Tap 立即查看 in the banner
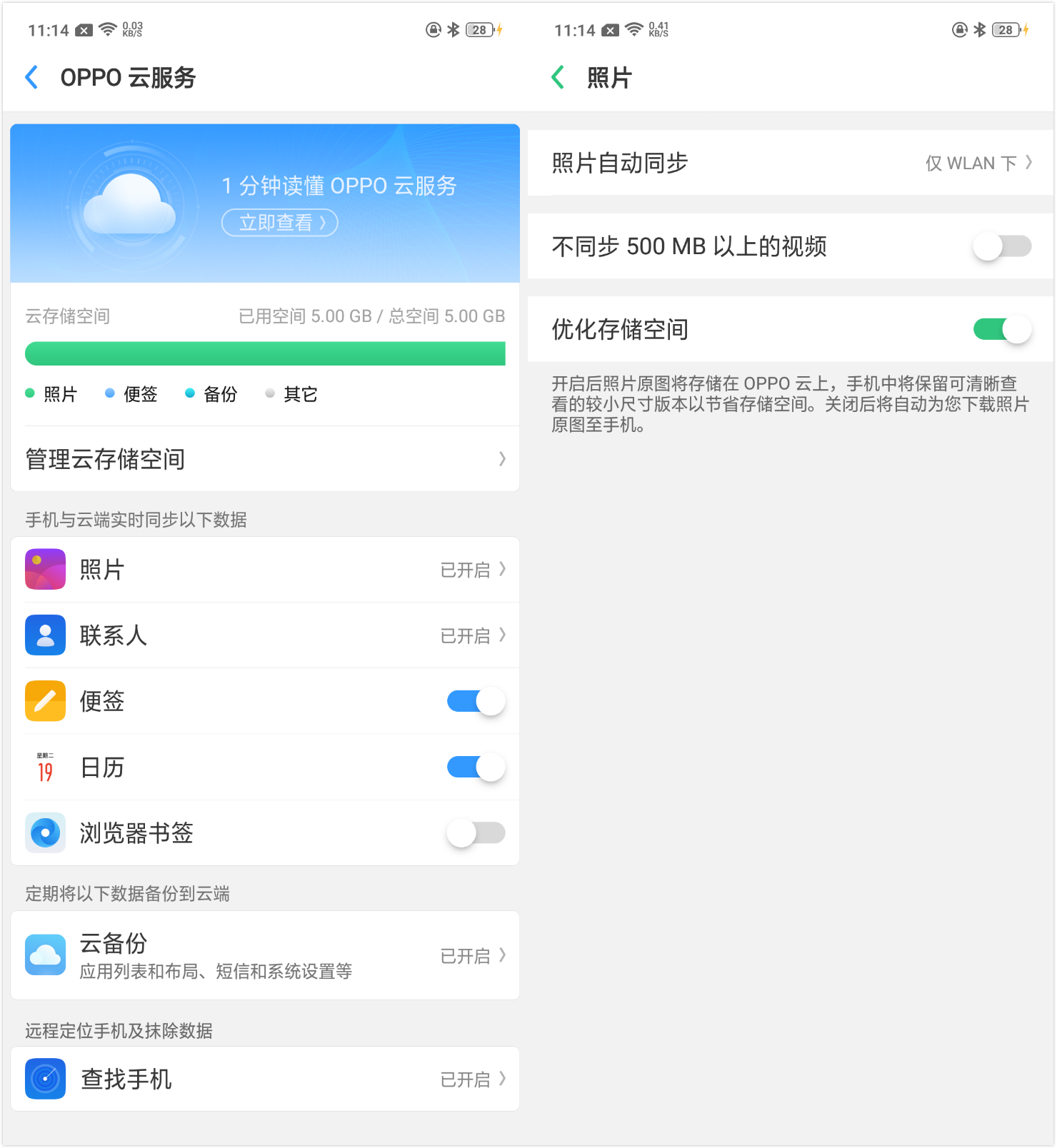Image resolution: width=1057 pixels, height=1148 pixels. click(279, 222)
